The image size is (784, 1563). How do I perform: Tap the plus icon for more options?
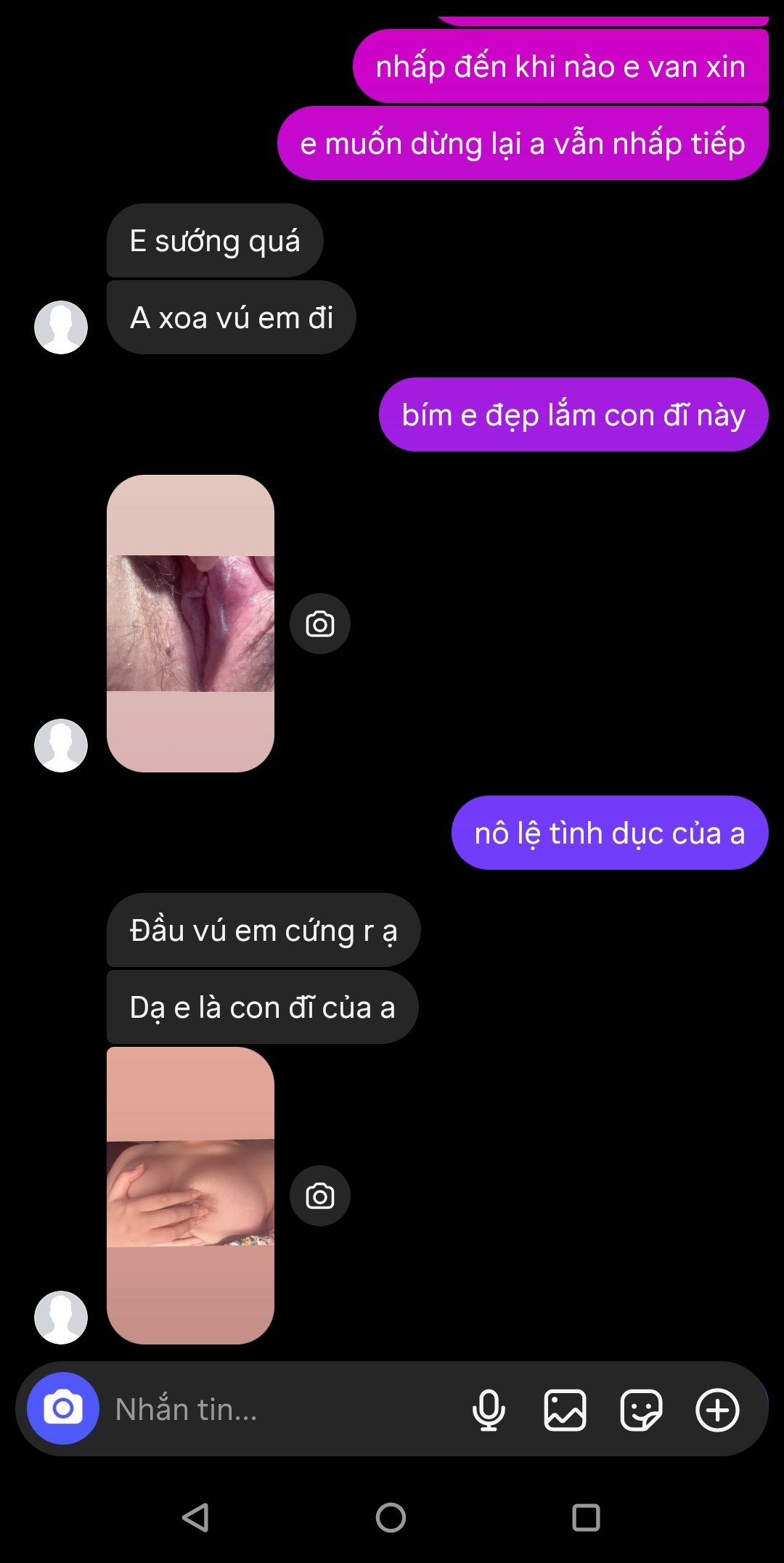click(717, 1410)
